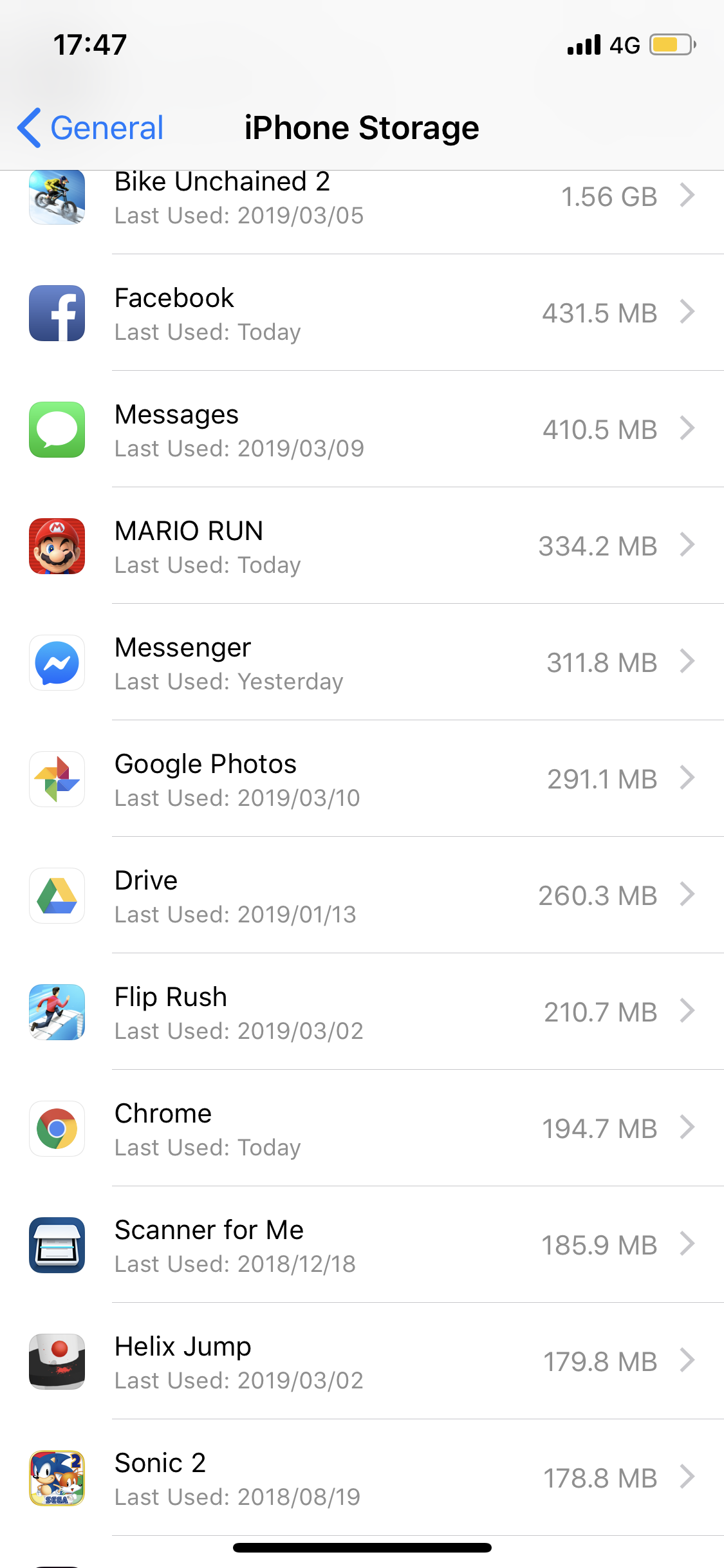This screenshot has height=1568, width=724.
Task: Tap the Google Photos row
Action: (x=362, y=779)
